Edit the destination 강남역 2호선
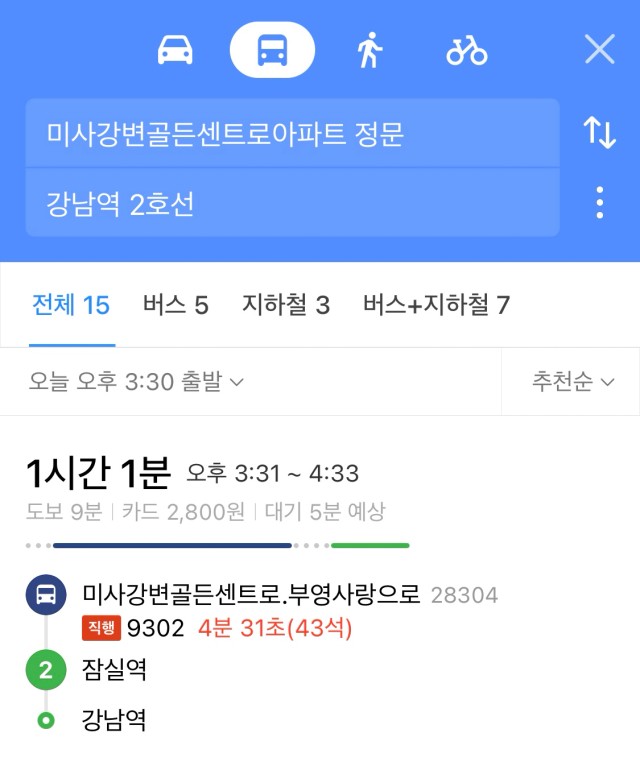The image size is (640, 758). (x=292, y=203)
